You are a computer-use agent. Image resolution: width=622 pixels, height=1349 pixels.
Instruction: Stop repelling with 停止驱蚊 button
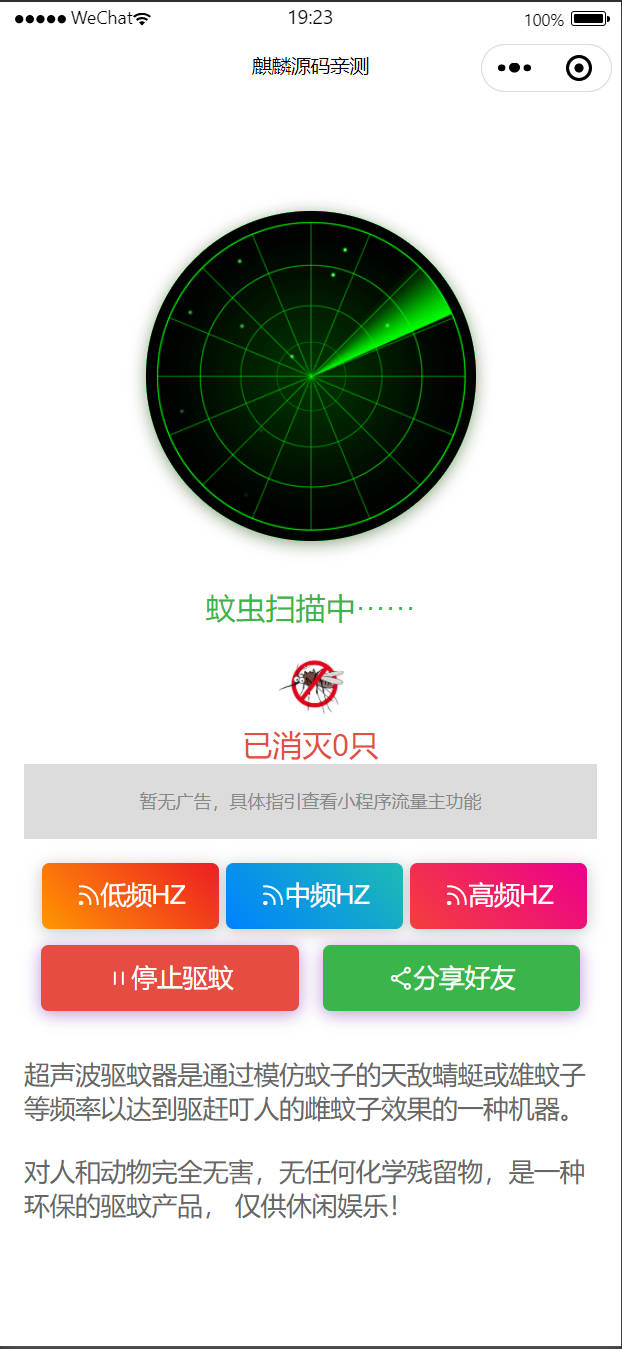170,978
